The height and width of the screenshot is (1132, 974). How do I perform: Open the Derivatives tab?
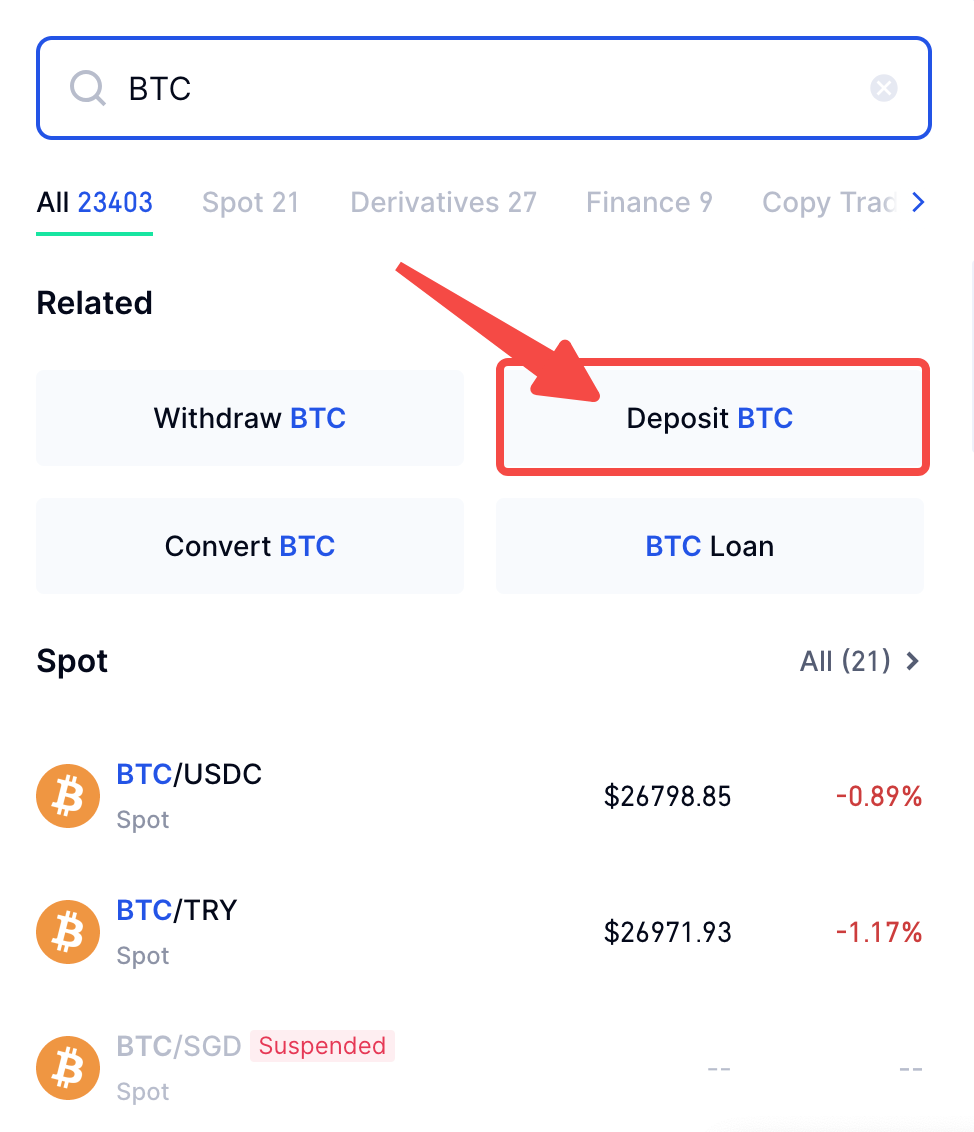443,203
